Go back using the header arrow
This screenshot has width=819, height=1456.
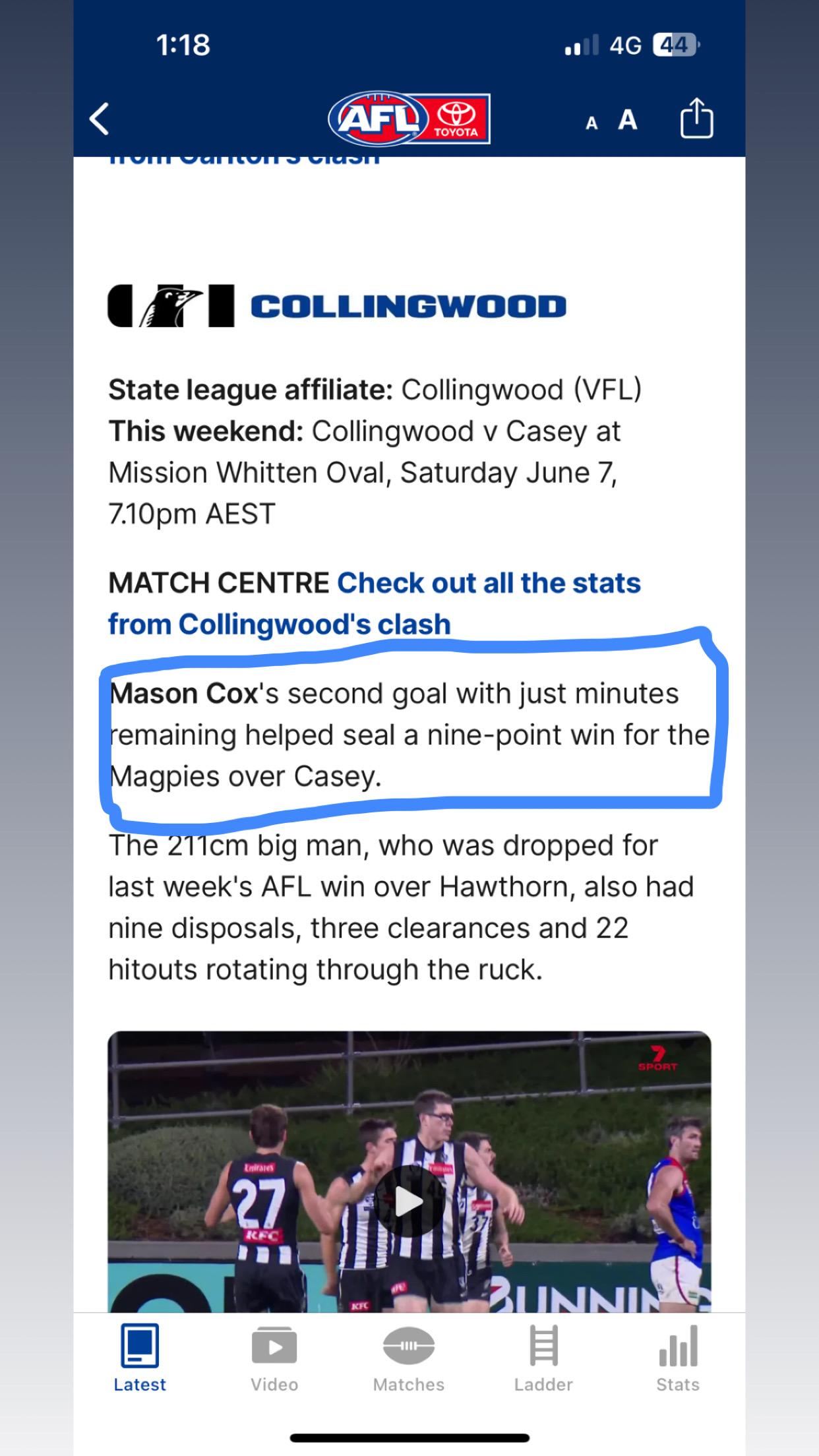click(x=99, y=119)
